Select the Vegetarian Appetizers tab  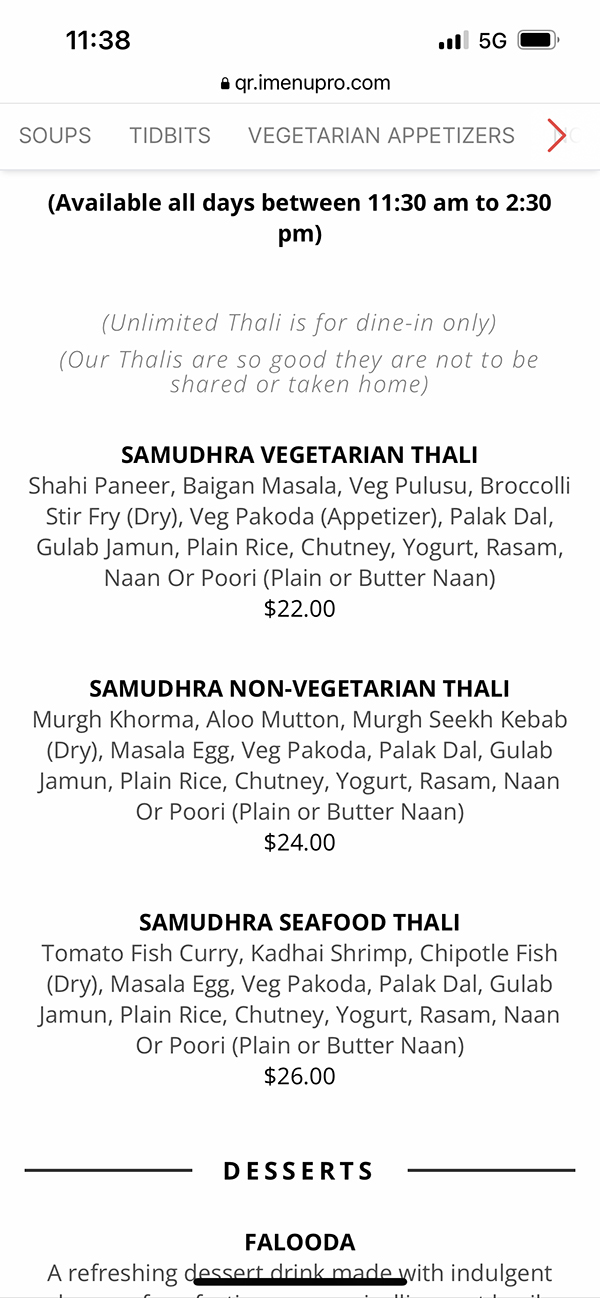pos(381,135)
